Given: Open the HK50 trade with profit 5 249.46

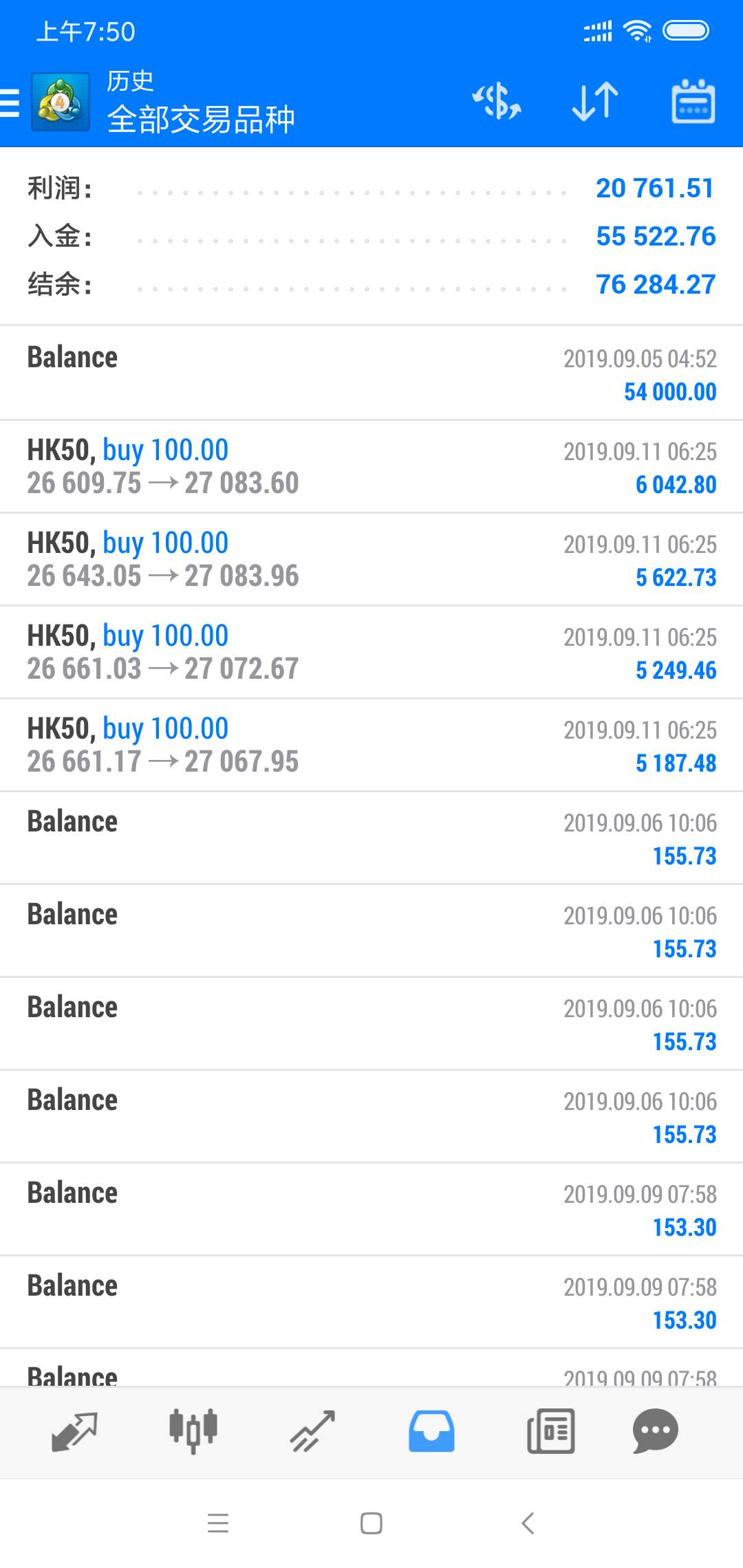Looking at the screenshot, I should pyautogui.click(x=371, y=652).
